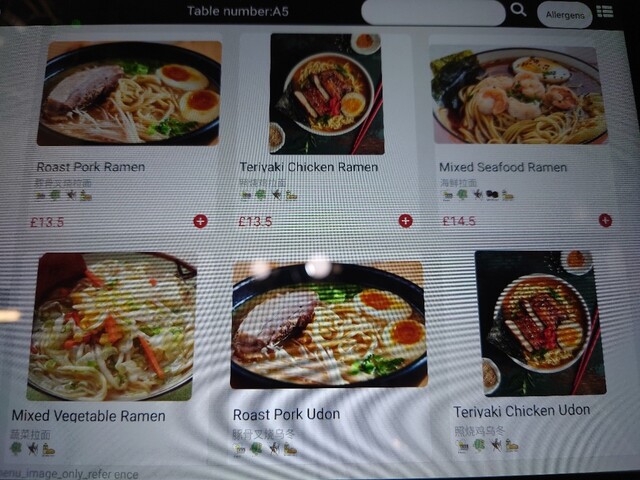Add Mixed Seafood Ramen to the order
Screen dimensions: 640x480
[x=605, y=220]
